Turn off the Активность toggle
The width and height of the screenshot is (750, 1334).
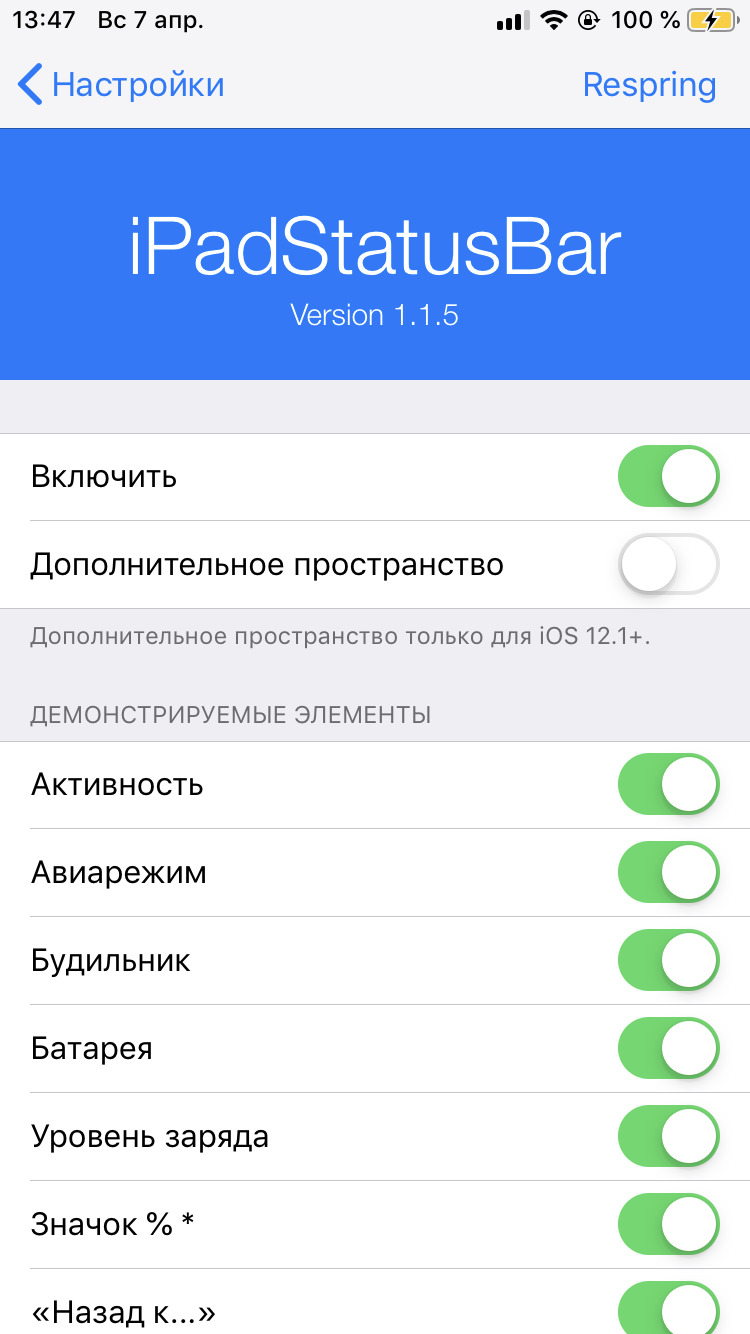coord(669,785)
